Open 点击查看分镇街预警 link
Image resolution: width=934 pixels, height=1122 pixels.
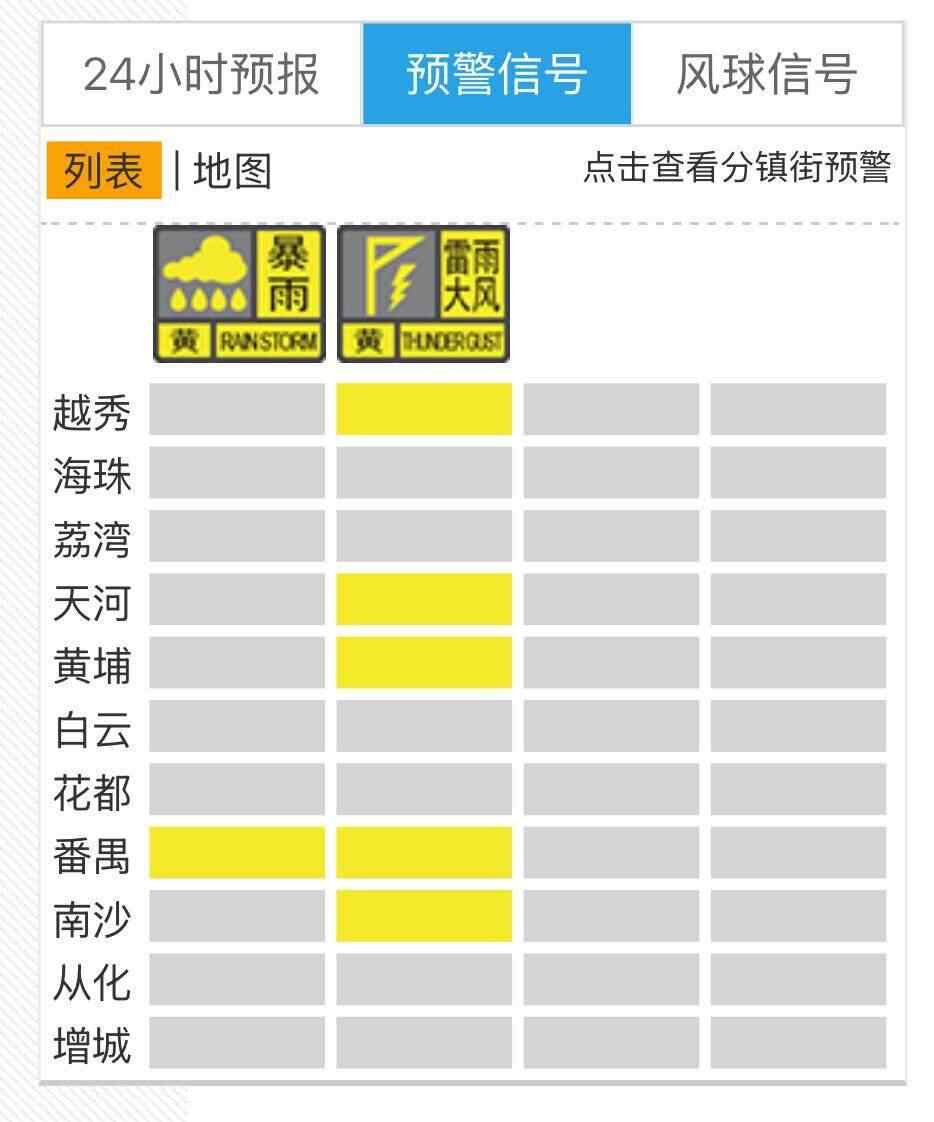[736, 168]
